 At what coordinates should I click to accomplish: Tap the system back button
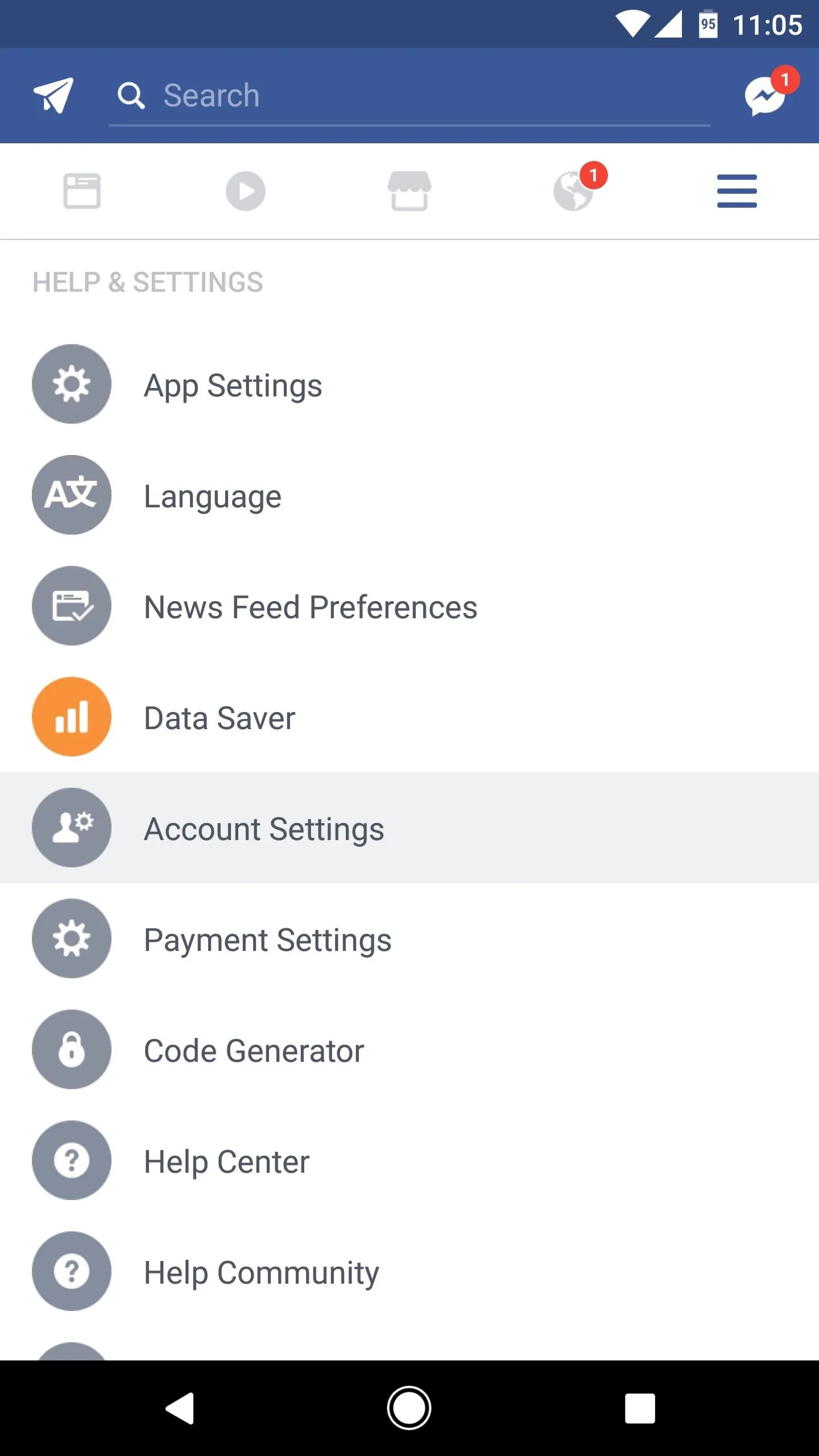180,1408
